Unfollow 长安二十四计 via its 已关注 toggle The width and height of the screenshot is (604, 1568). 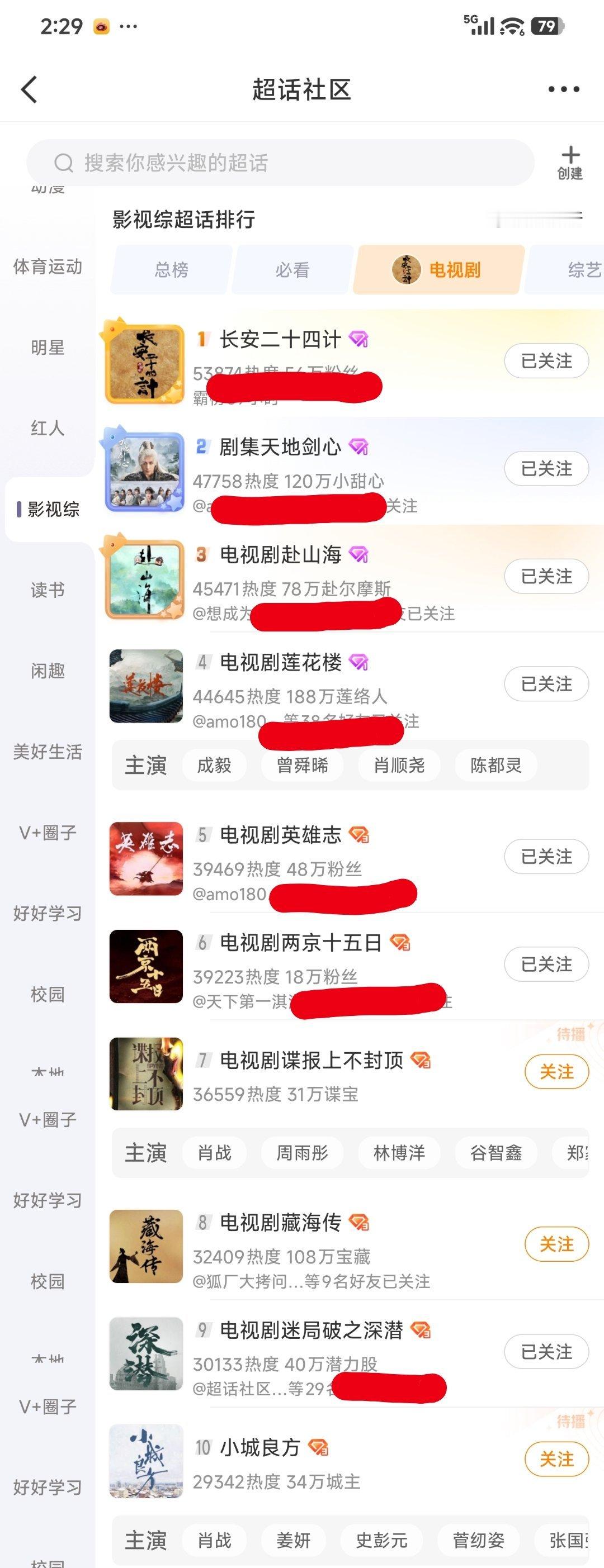(545, 360)
